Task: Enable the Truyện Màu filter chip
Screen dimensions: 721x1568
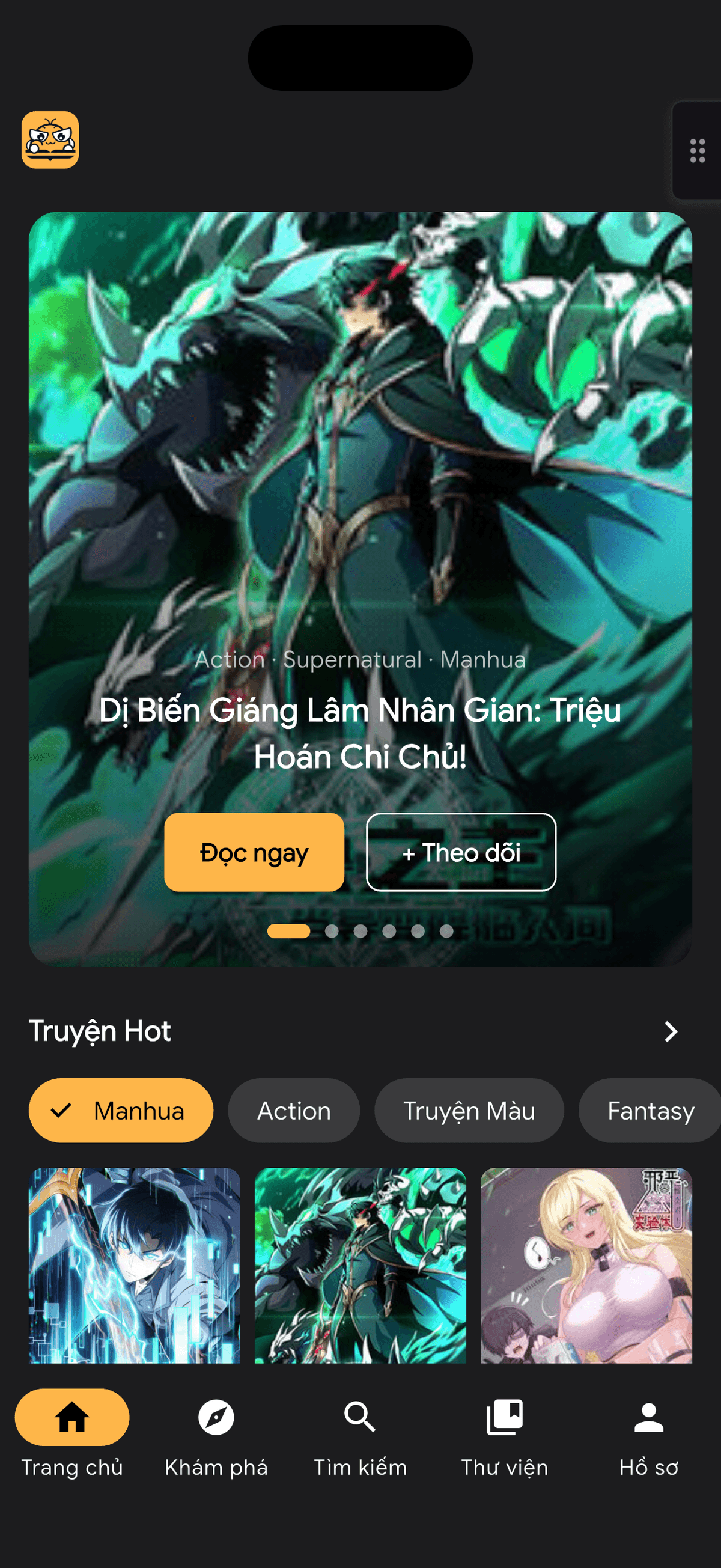Action: pyautogui.click(x=469, y=1110)
